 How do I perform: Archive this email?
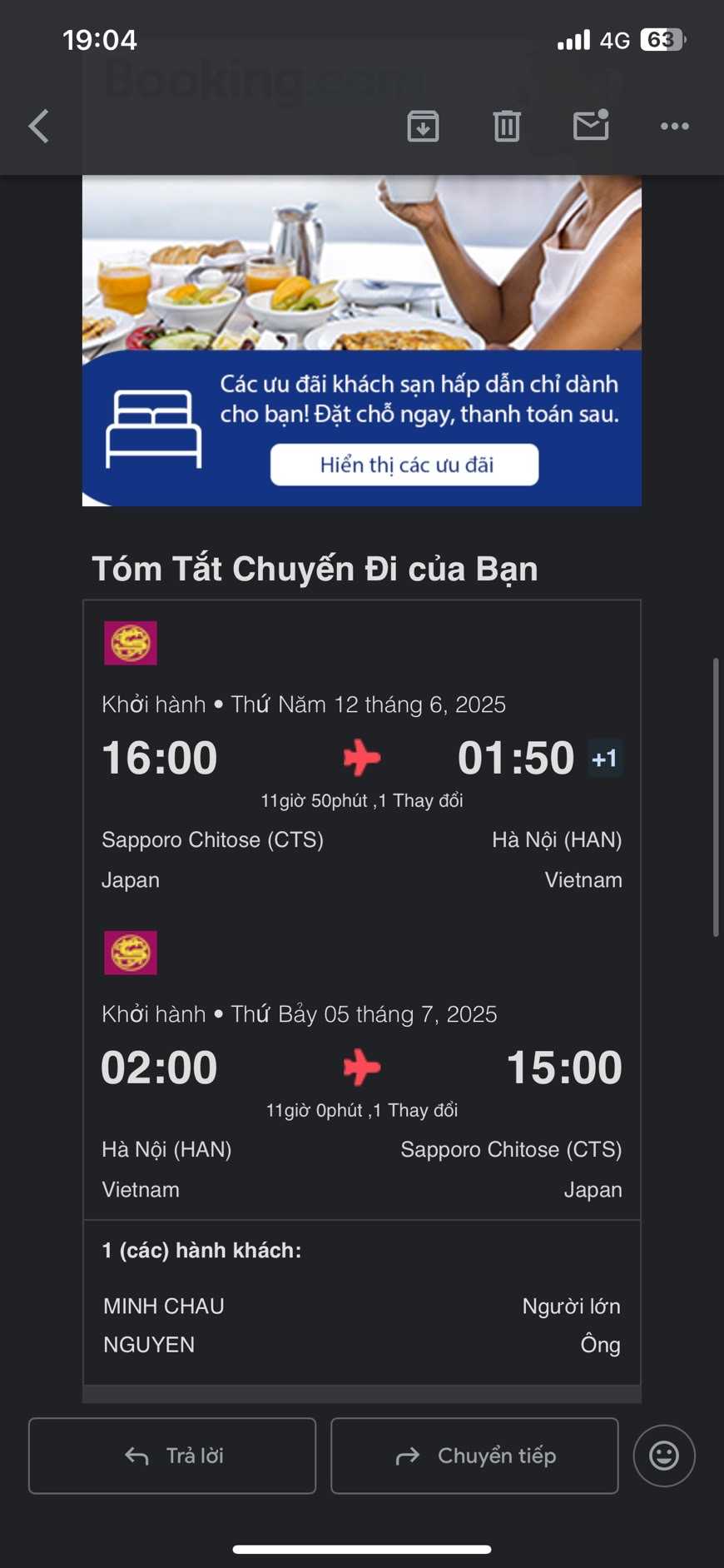coord(423,127)
